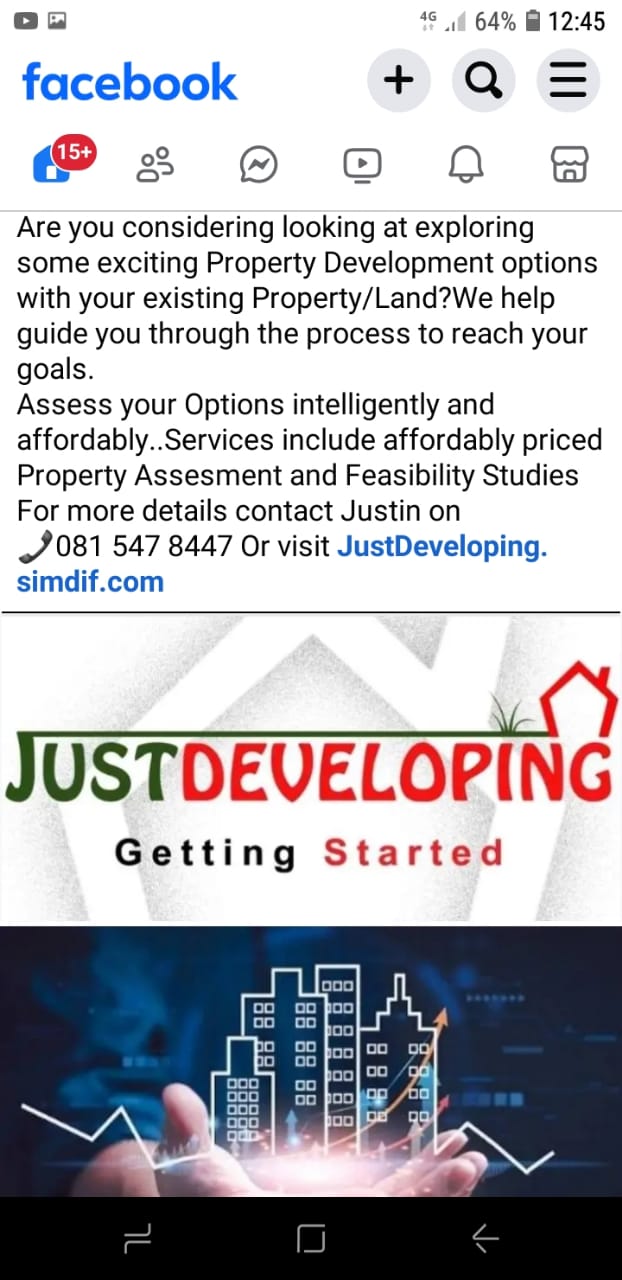
Task: Open the hamburger menu
Action: tap(568, 80)
